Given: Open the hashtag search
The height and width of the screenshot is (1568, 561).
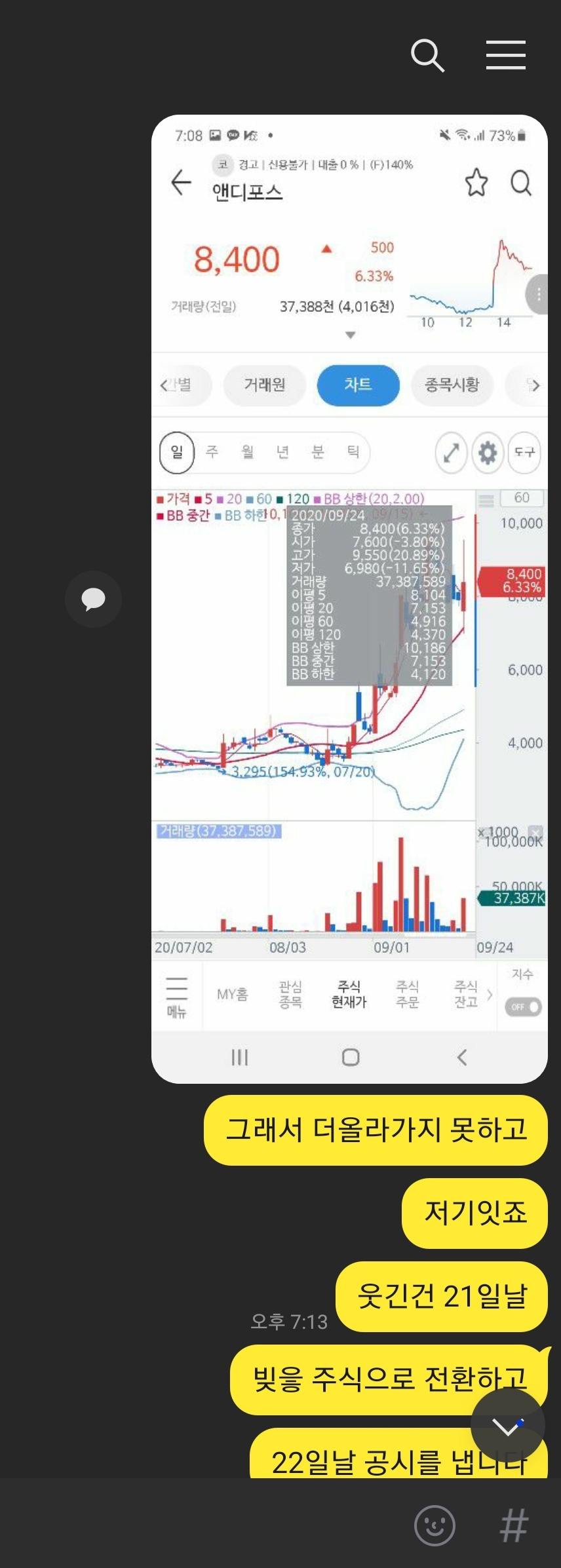Looking at the screenshot, I should tap(514, 1525).
